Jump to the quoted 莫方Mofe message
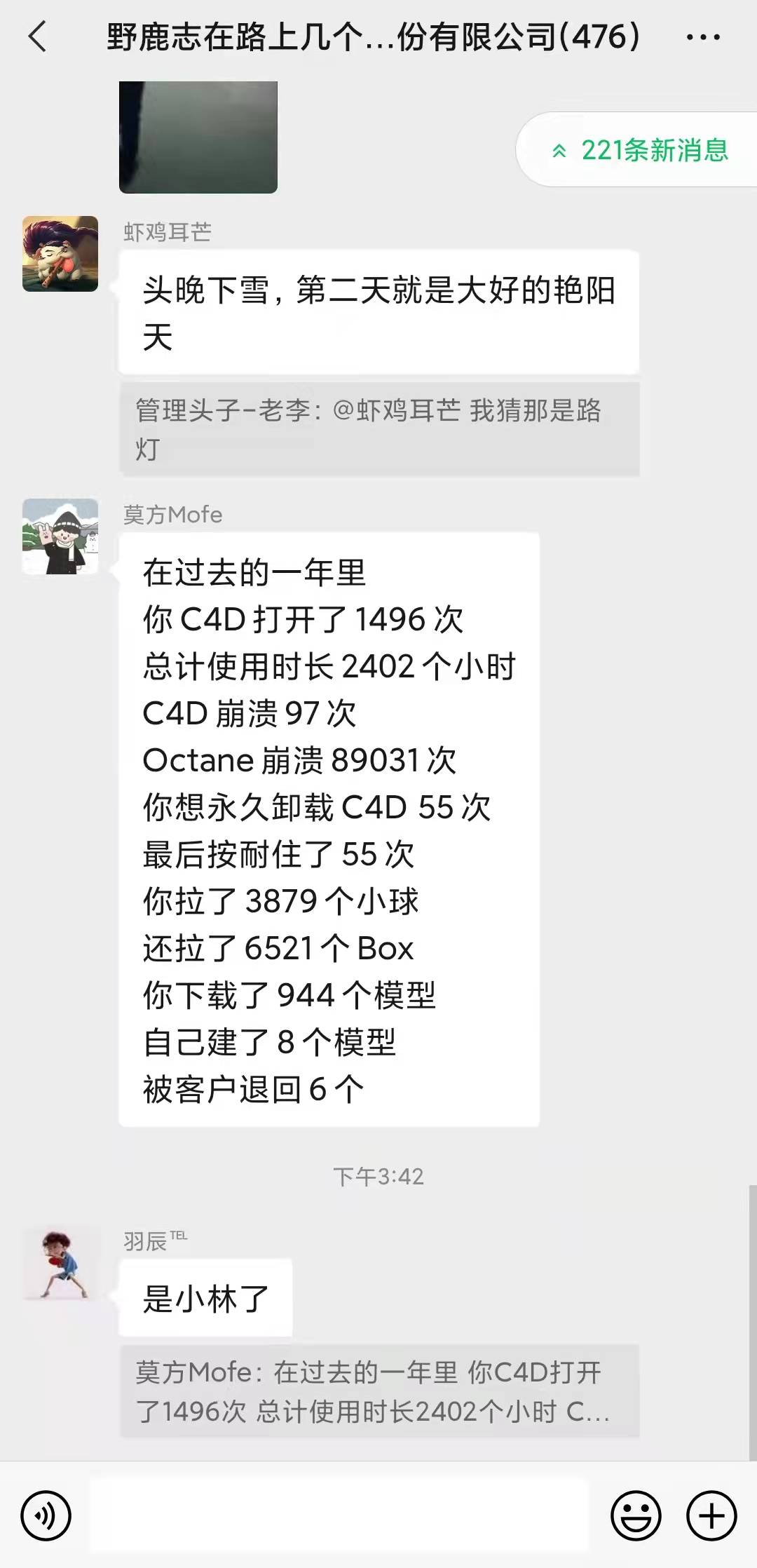 (x=378, y=1391)
